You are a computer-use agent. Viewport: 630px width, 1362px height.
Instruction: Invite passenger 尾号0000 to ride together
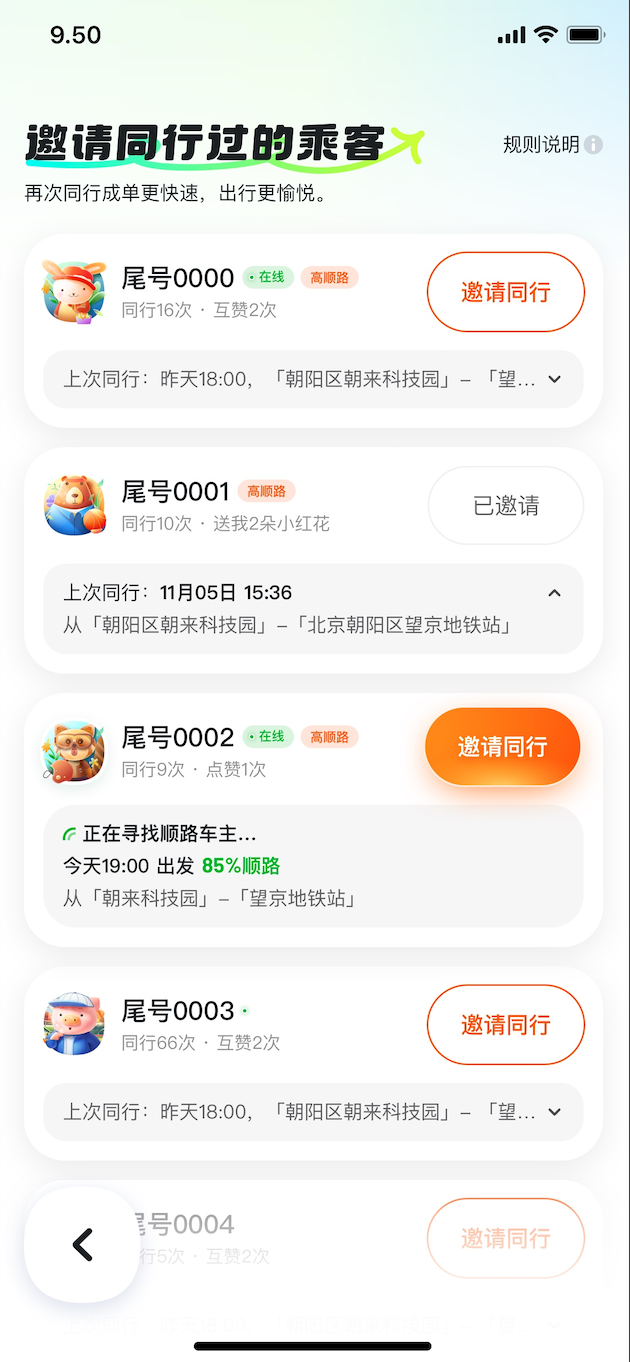(505, 292)
